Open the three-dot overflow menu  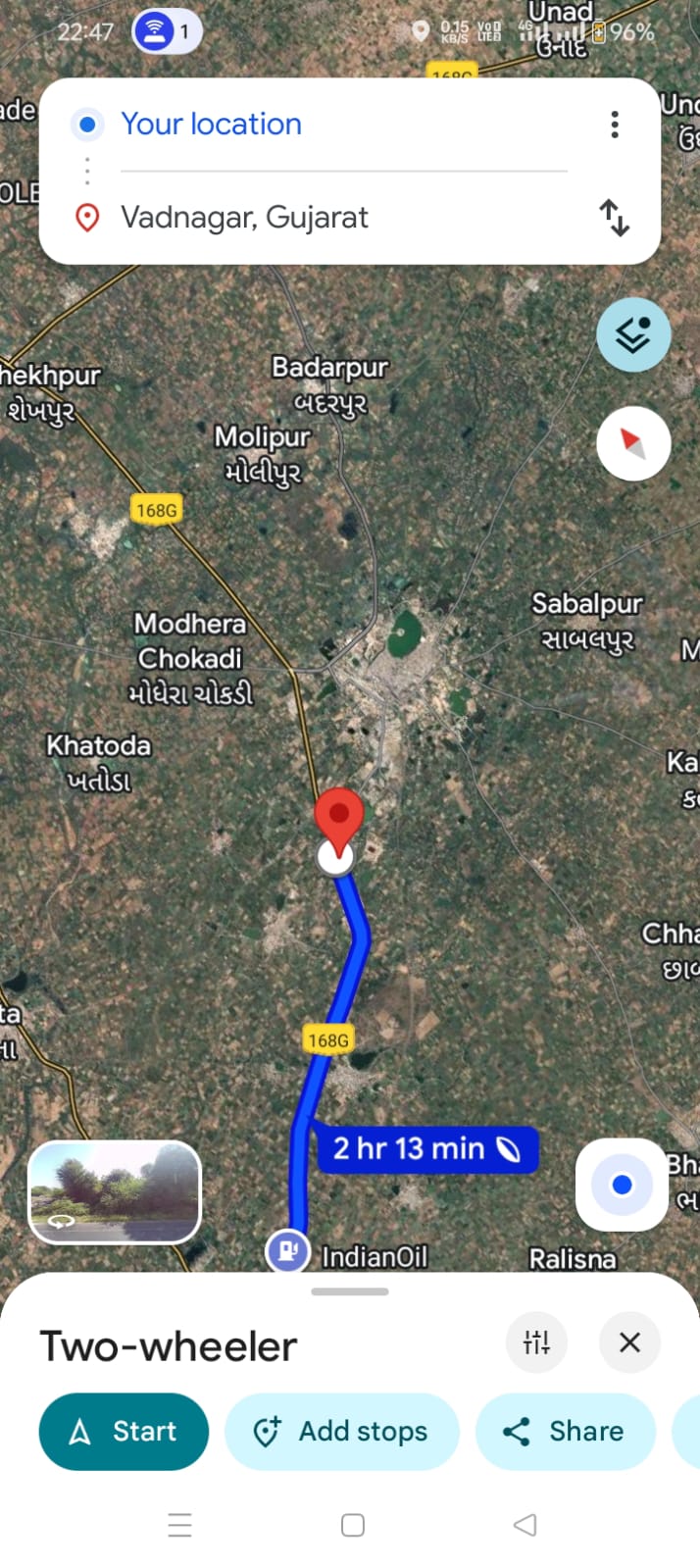615,125
